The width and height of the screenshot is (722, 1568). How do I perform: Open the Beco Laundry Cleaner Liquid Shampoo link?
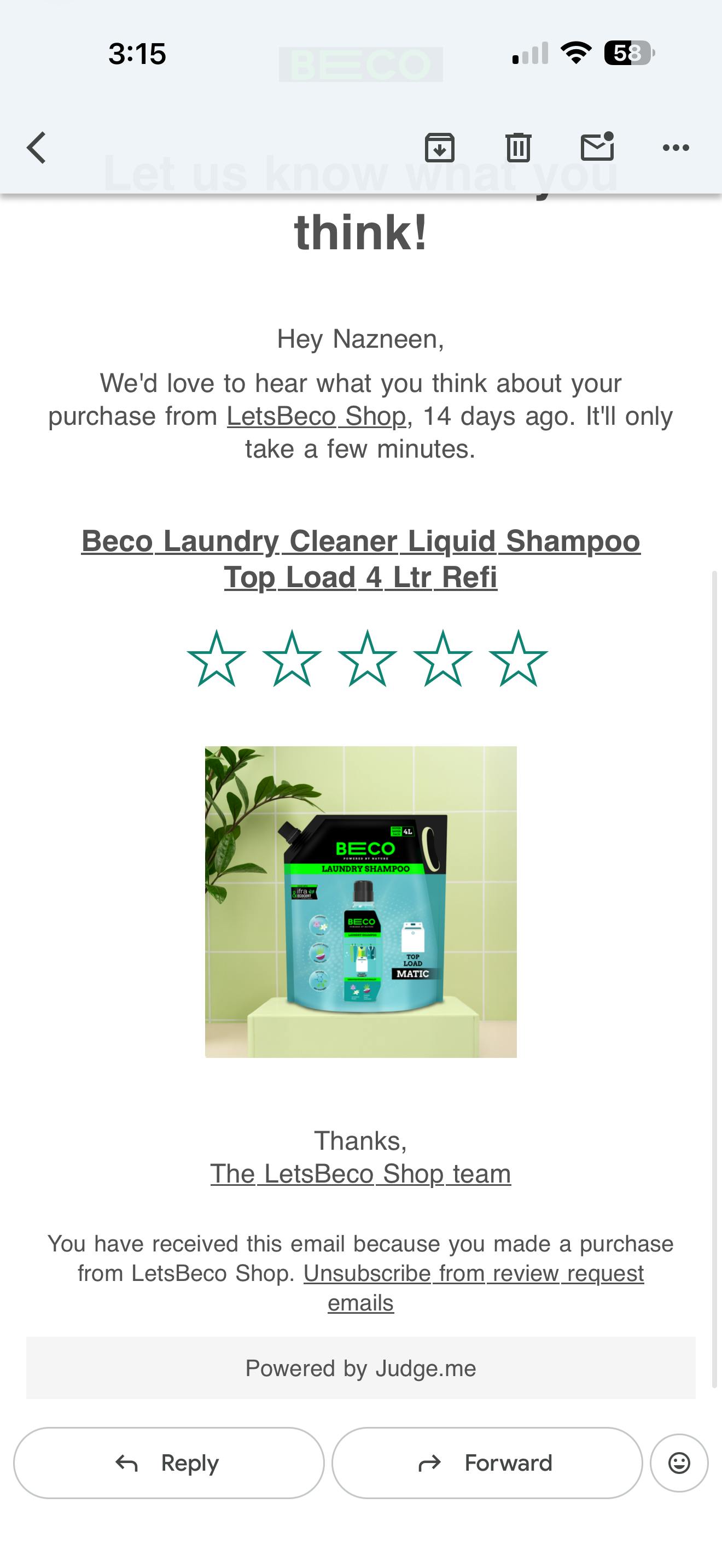[360, 558]
